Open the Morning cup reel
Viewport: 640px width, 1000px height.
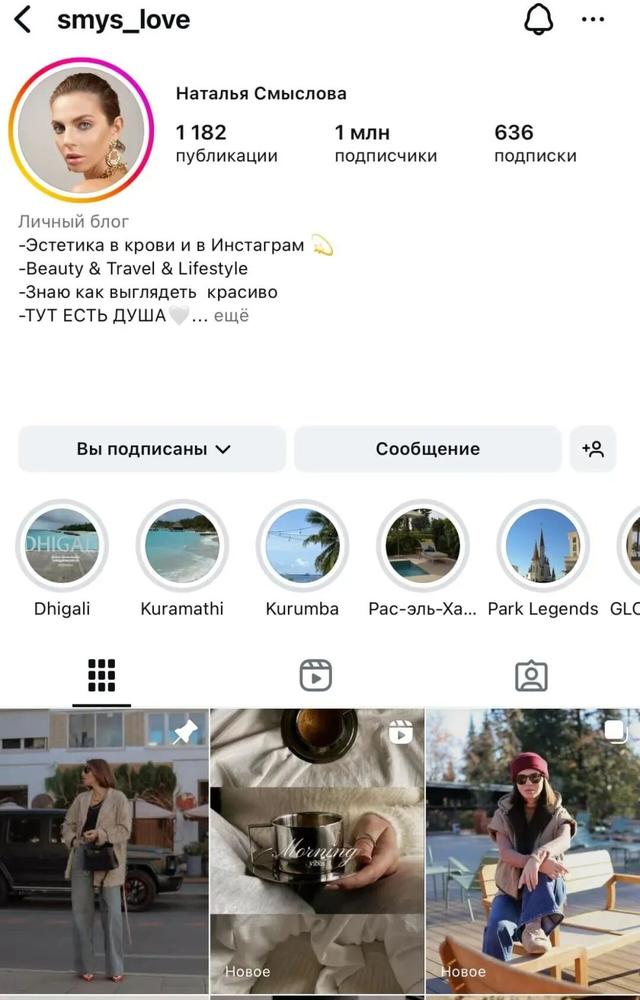pos(317,850)
